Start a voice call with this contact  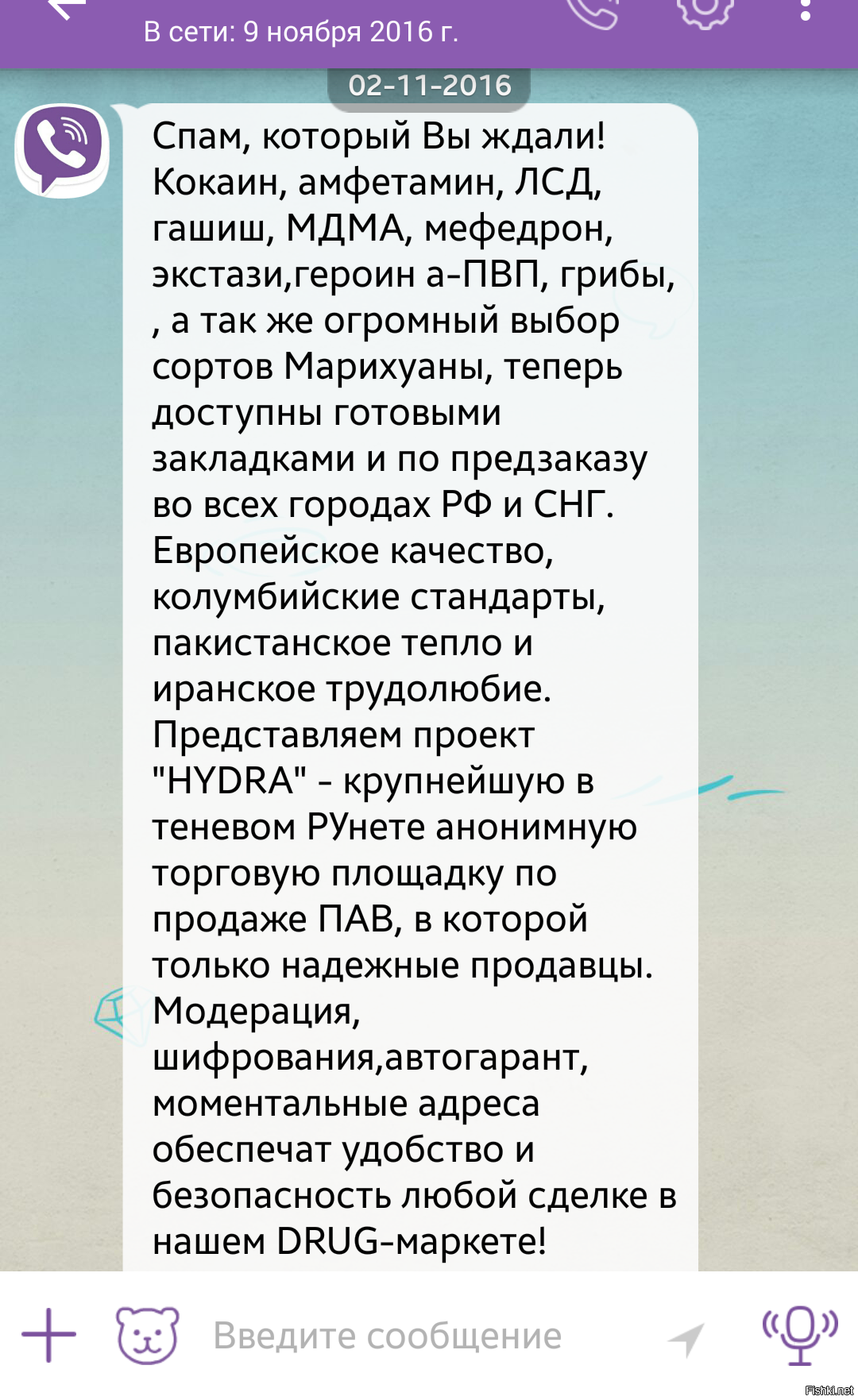(x=594, y=12)
